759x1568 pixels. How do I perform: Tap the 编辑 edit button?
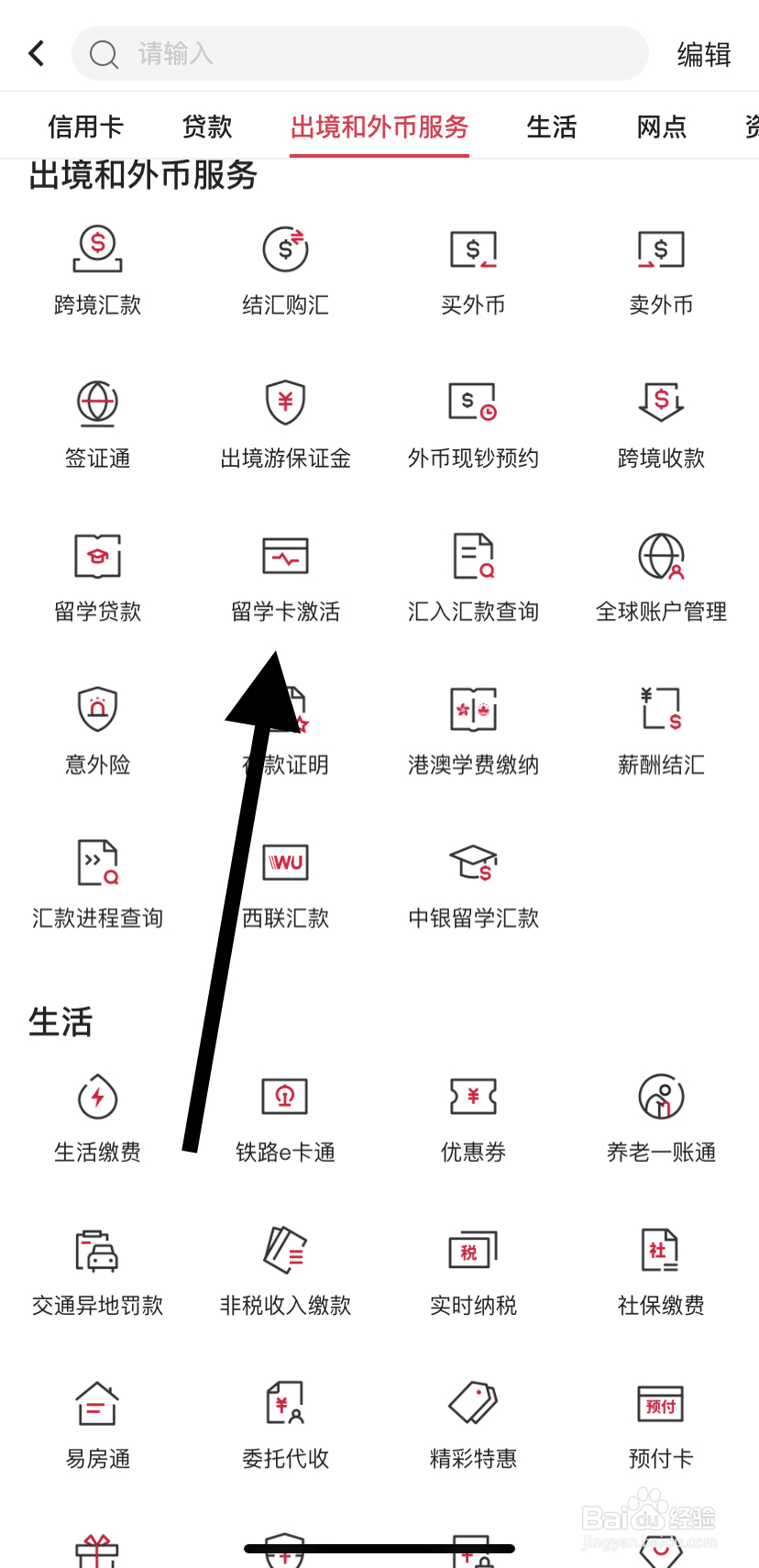[703, 55]
